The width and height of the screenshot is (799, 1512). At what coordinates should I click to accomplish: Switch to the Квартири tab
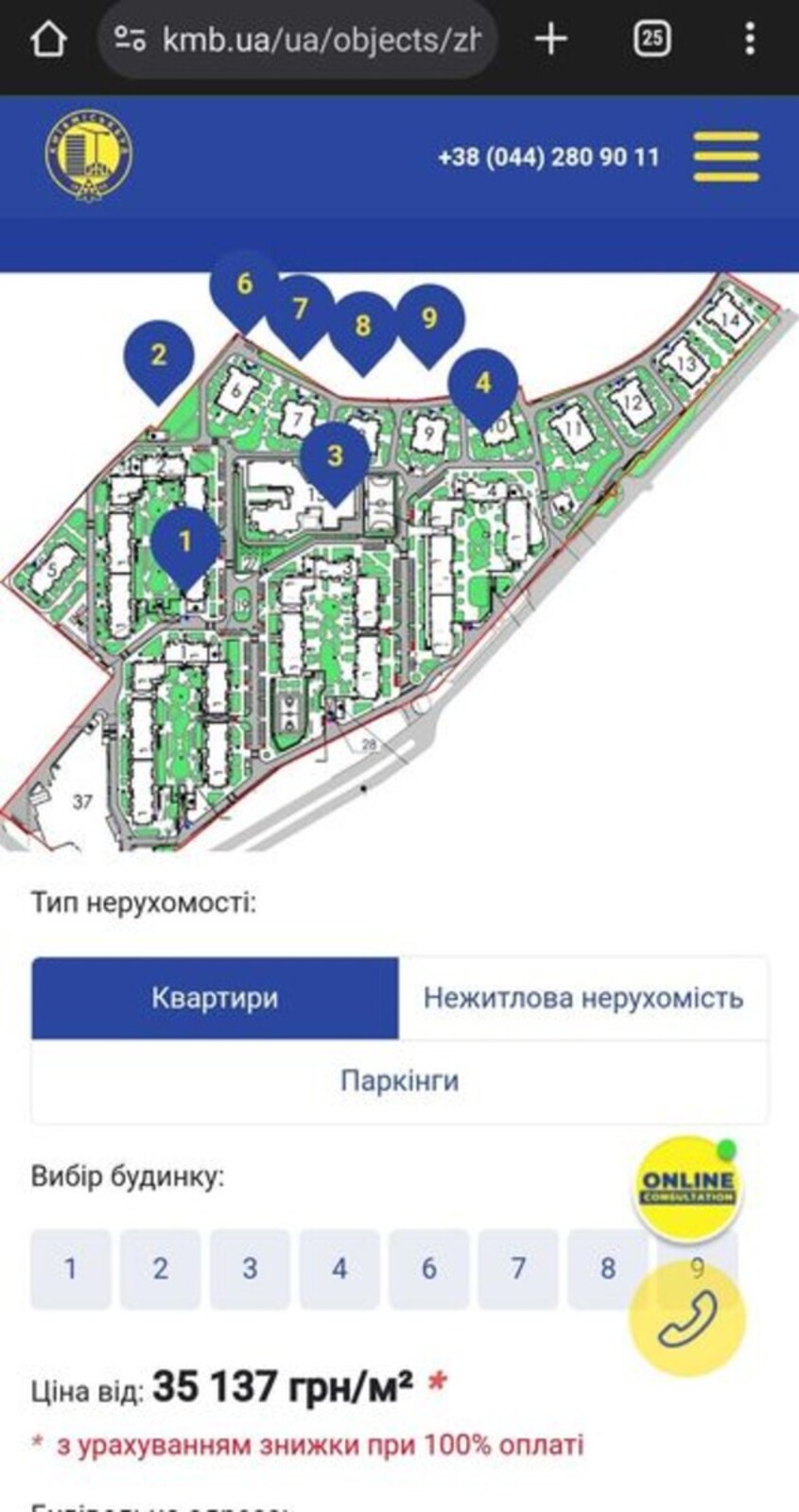click(215, 998)
